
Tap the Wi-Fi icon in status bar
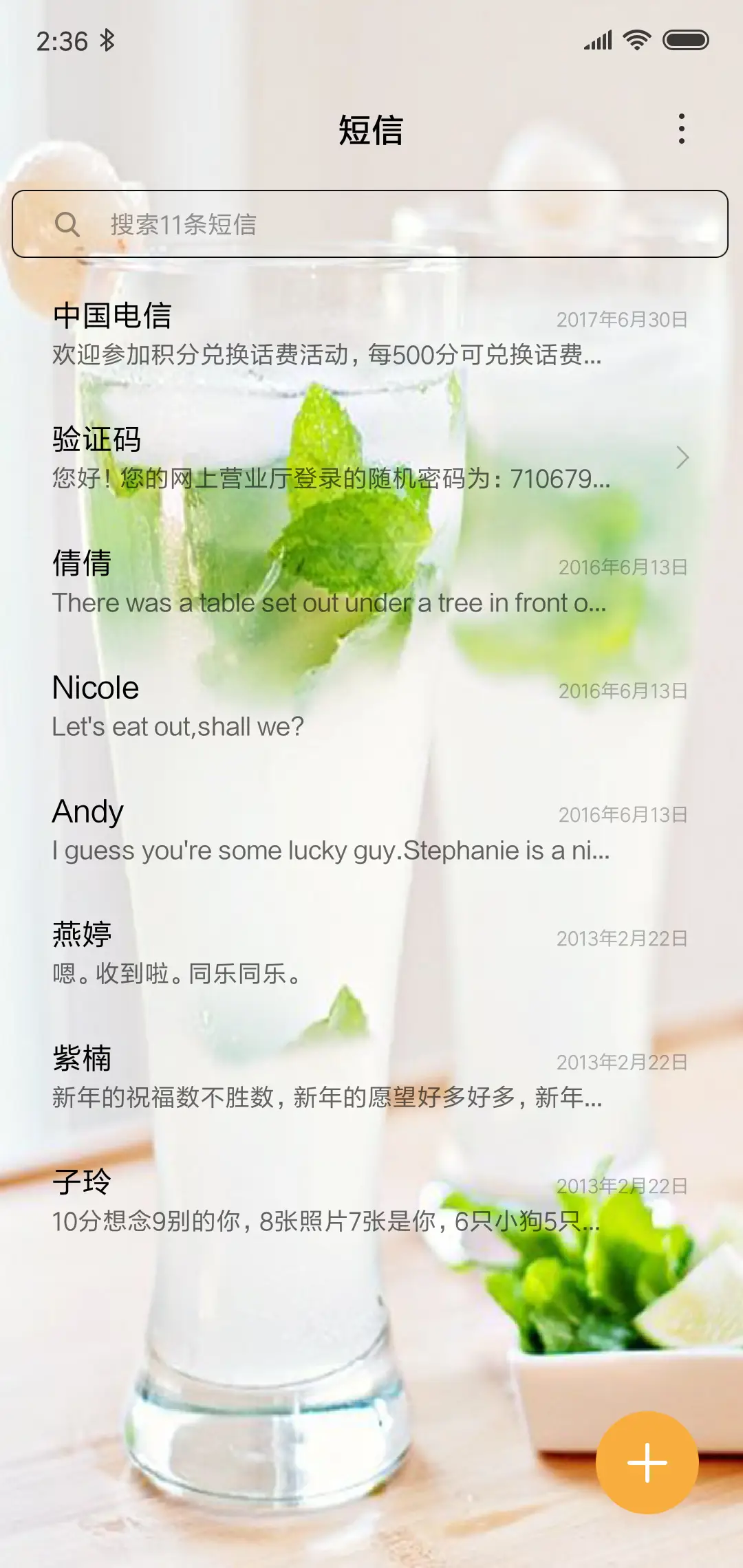click(637, 40)
